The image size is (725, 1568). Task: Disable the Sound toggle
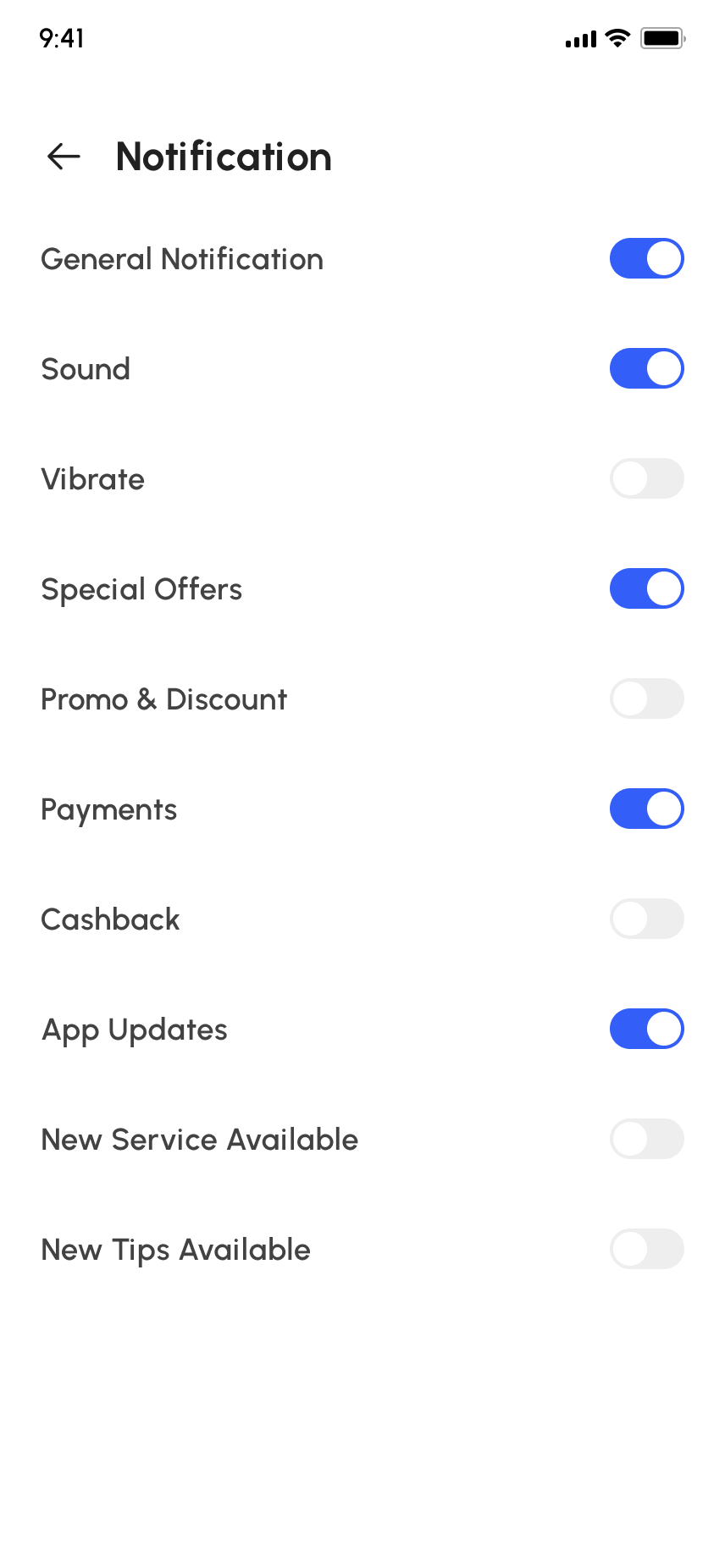point(646,368)
